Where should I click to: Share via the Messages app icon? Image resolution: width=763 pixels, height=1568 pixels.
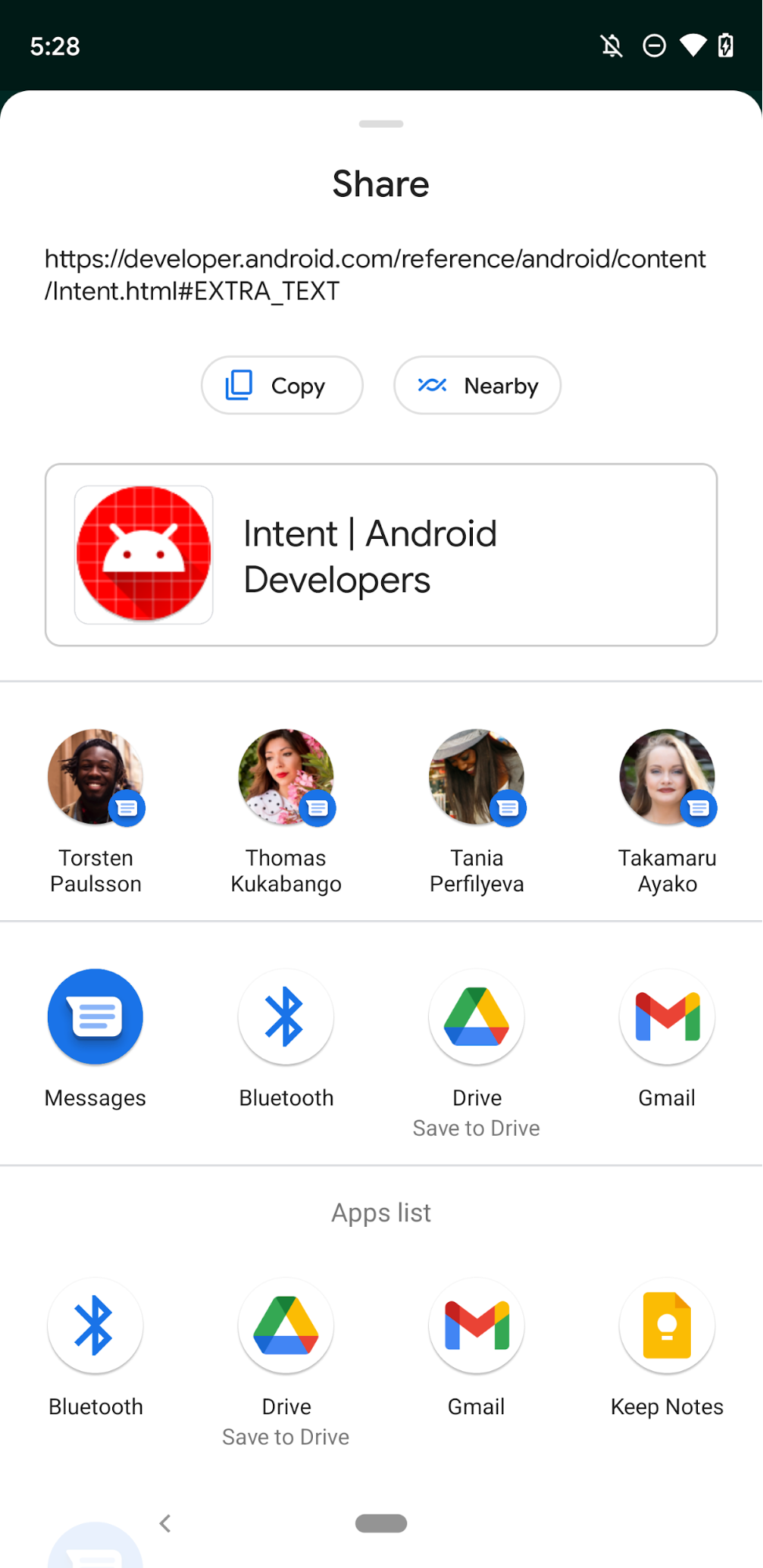pos(95,1017)
